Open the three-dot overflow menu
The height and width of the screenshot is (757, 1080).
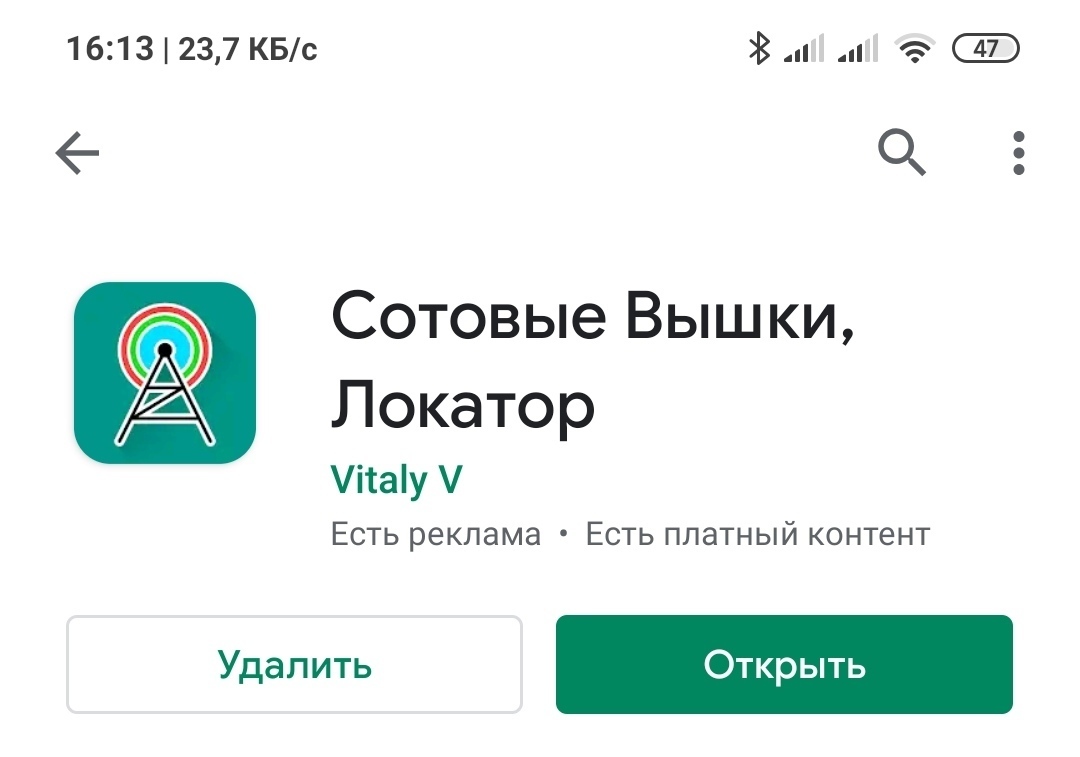tap(1018, 153)
